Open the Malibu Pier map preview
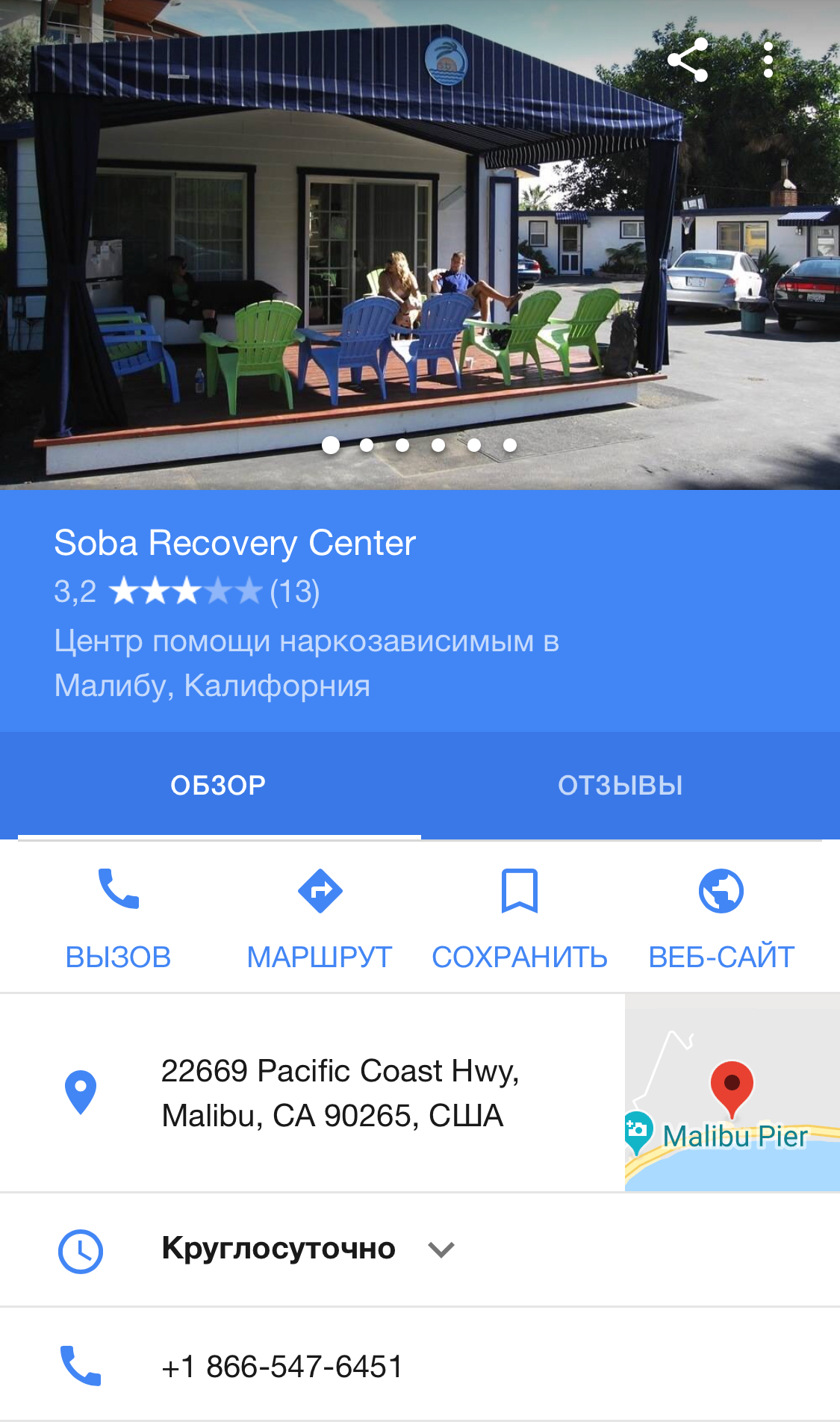840x1422 pixels. [732, 1093]
